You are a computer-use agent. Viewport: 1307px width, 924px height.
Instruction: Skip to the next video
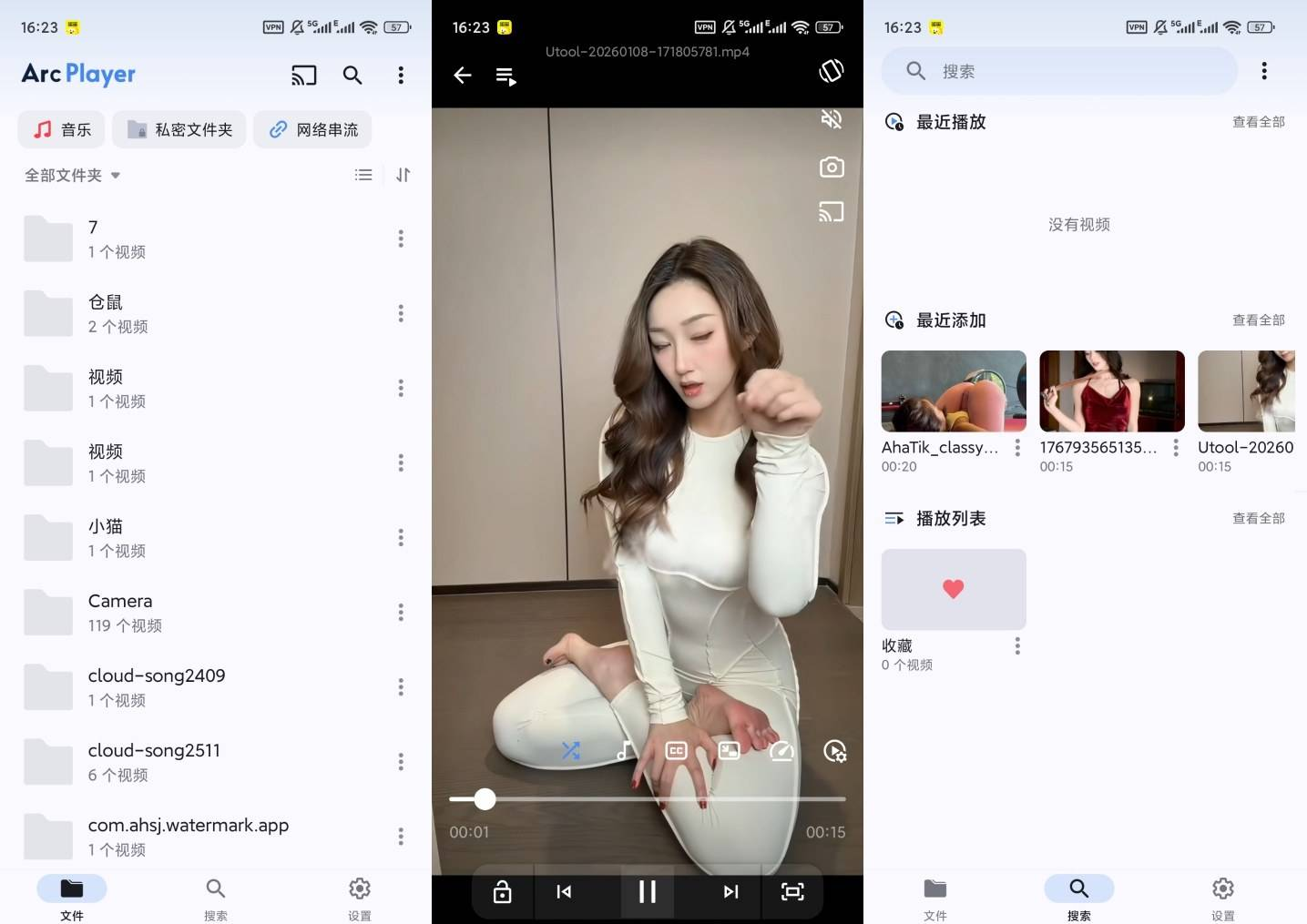coord(730,891)
